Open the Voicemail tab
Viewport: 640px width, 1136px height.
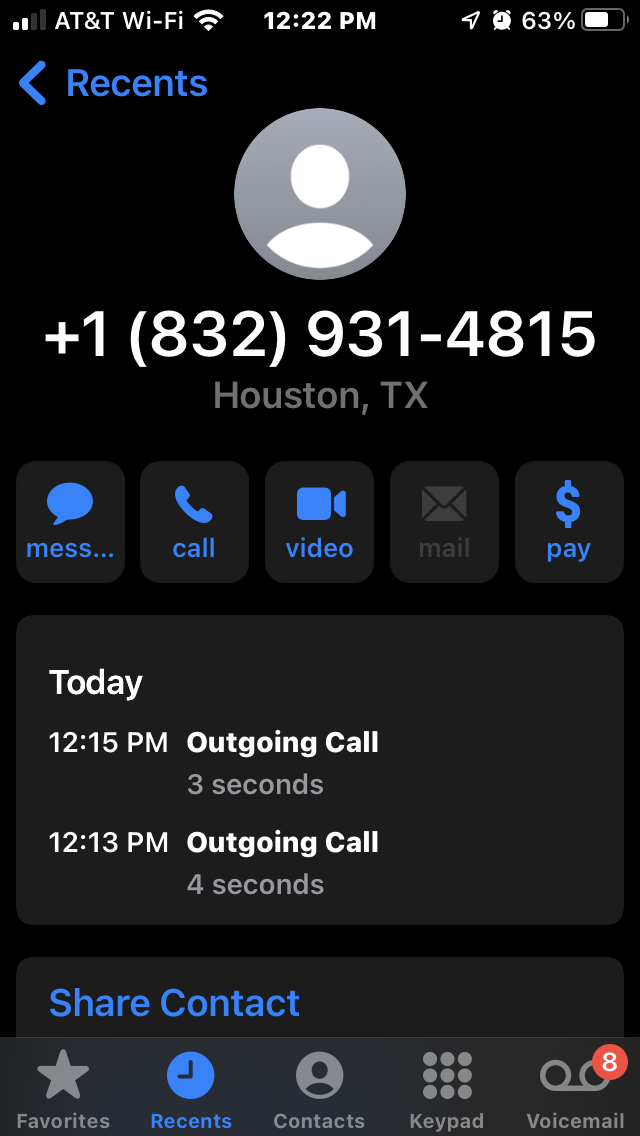(x=575, y=1090)
